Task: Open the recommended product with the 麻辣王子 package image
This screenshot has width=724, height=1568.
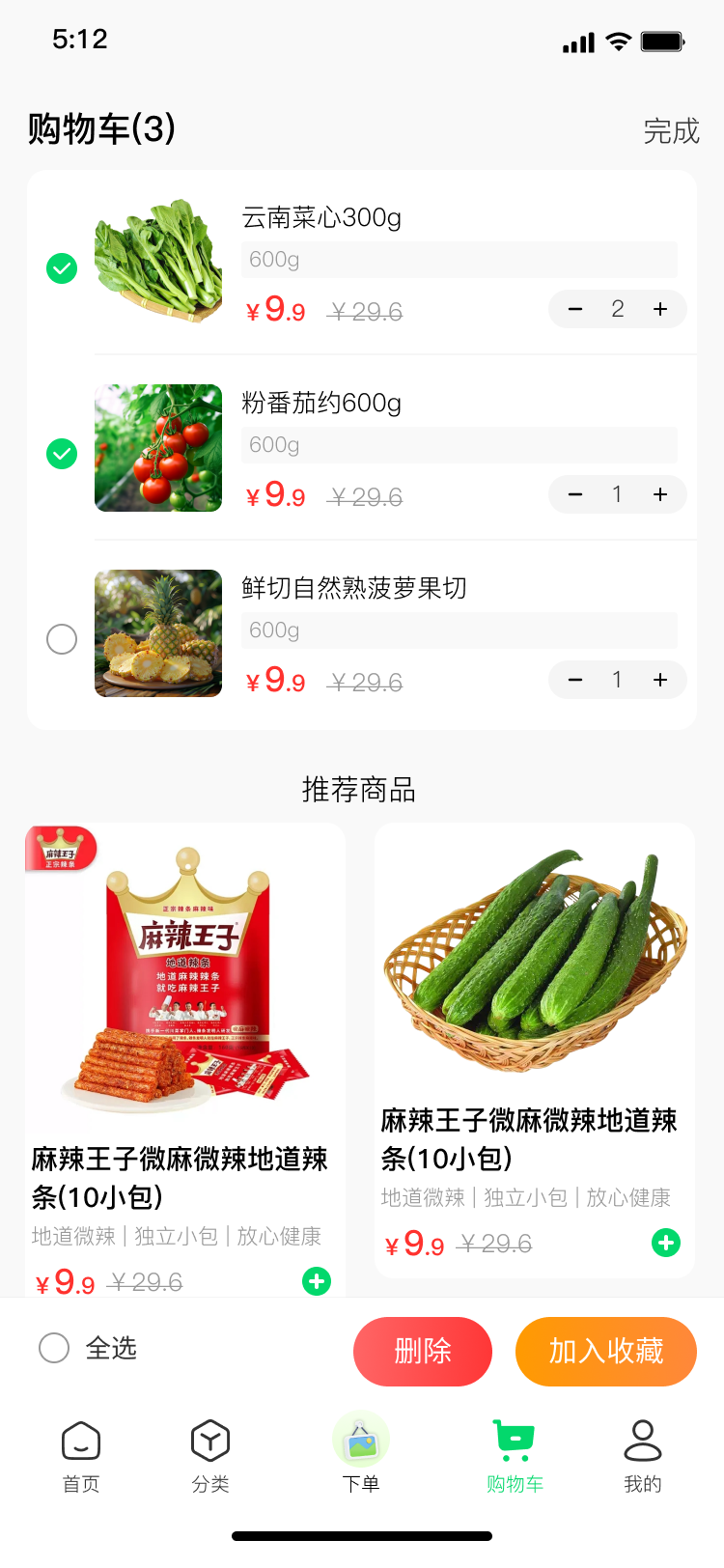Action: point(185,975)
